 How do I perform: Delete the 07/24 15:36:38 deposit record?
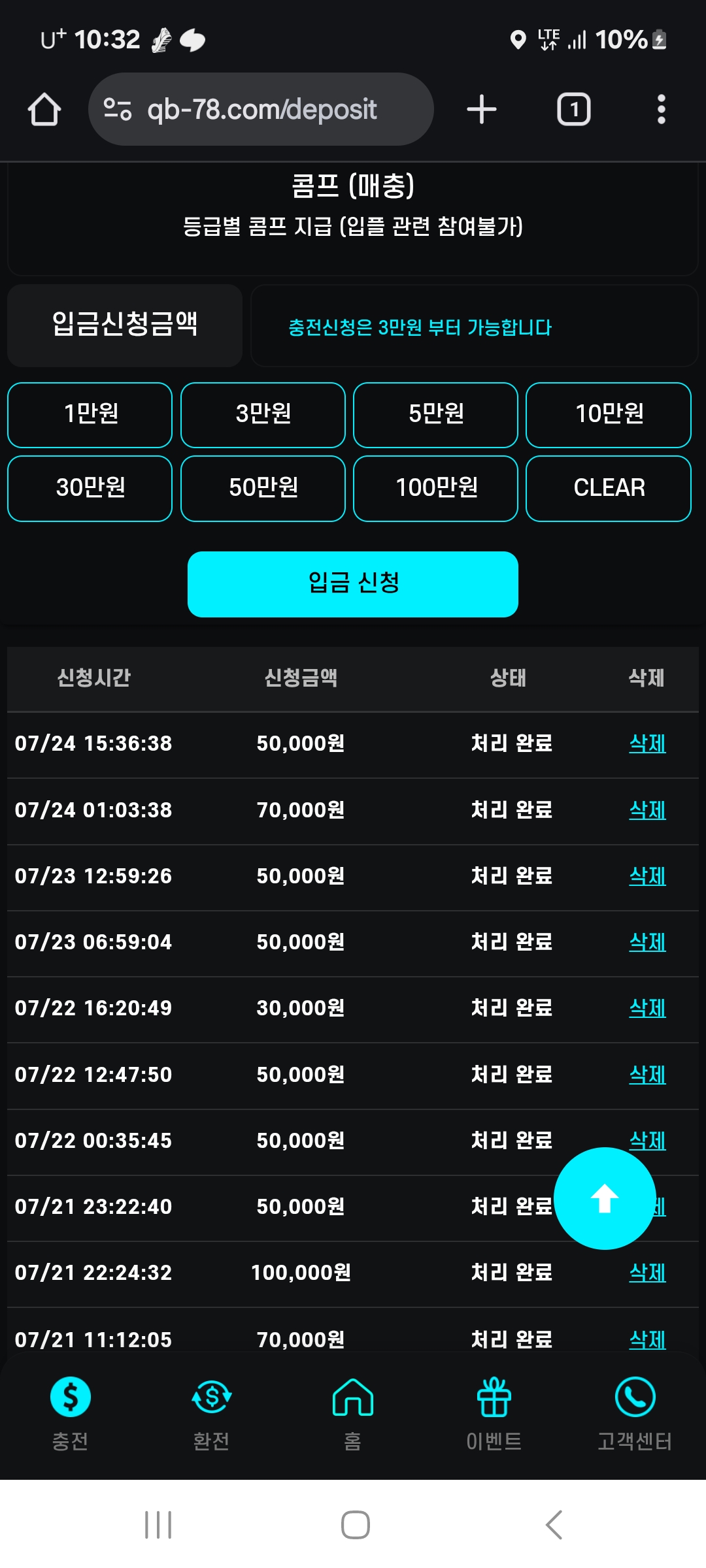pos(647,743)
